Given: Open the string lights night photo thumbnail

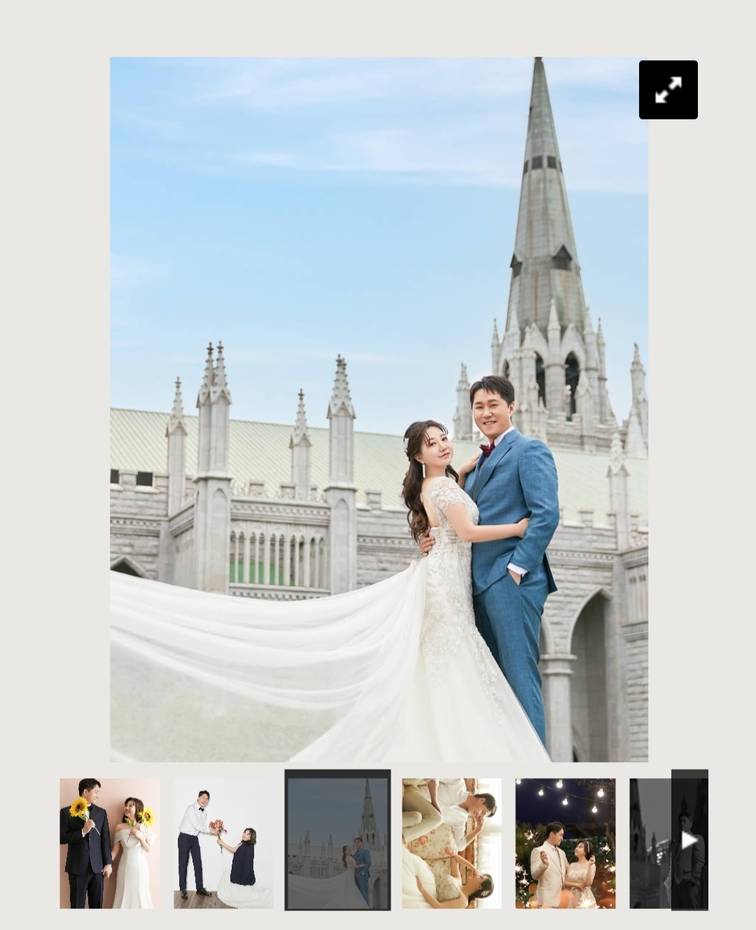Looking at the screenshot, I should [x=565, y=843].
